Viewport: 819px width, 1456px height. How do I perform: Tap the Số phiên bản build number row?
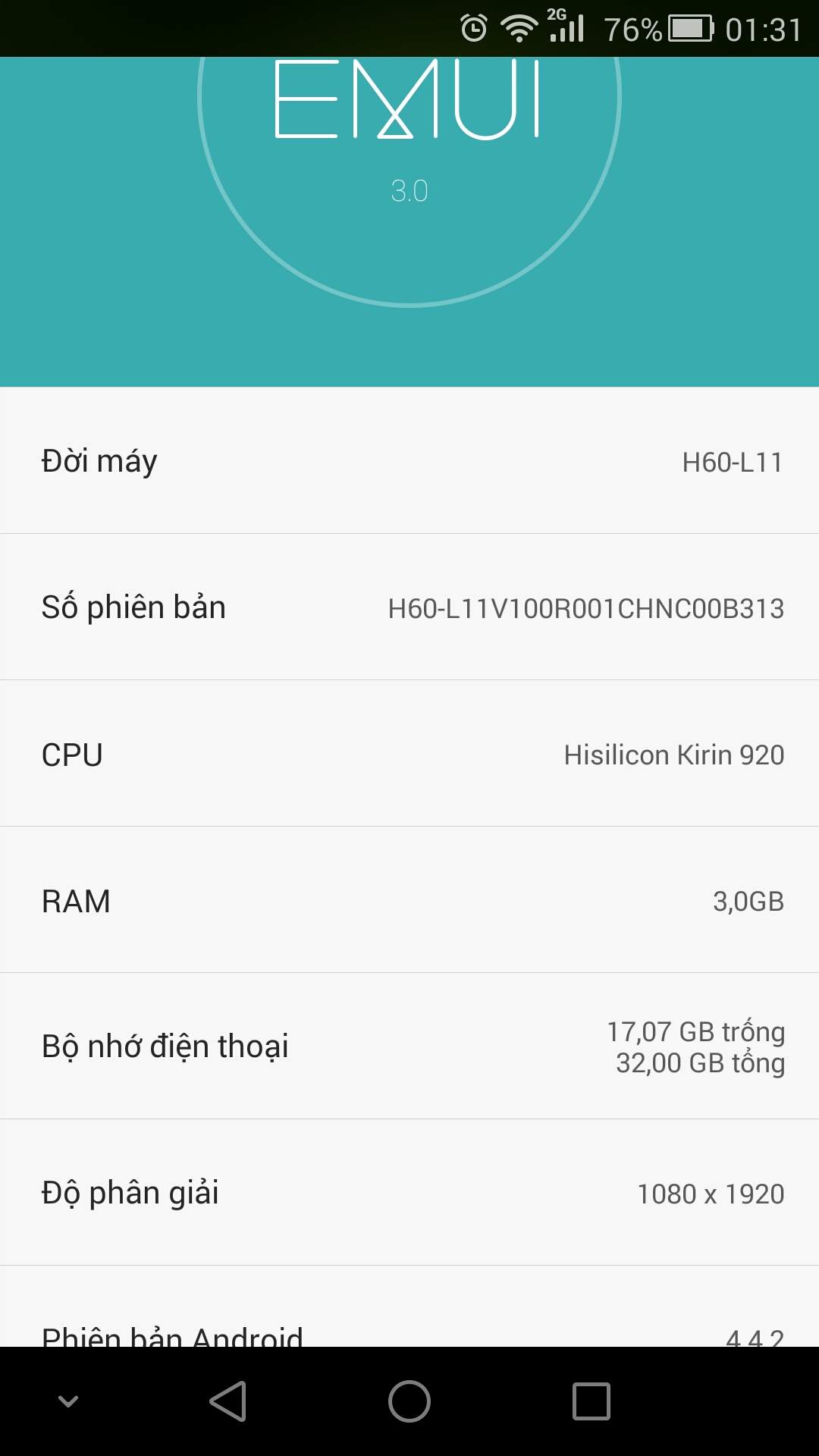(x=409, y=607)
